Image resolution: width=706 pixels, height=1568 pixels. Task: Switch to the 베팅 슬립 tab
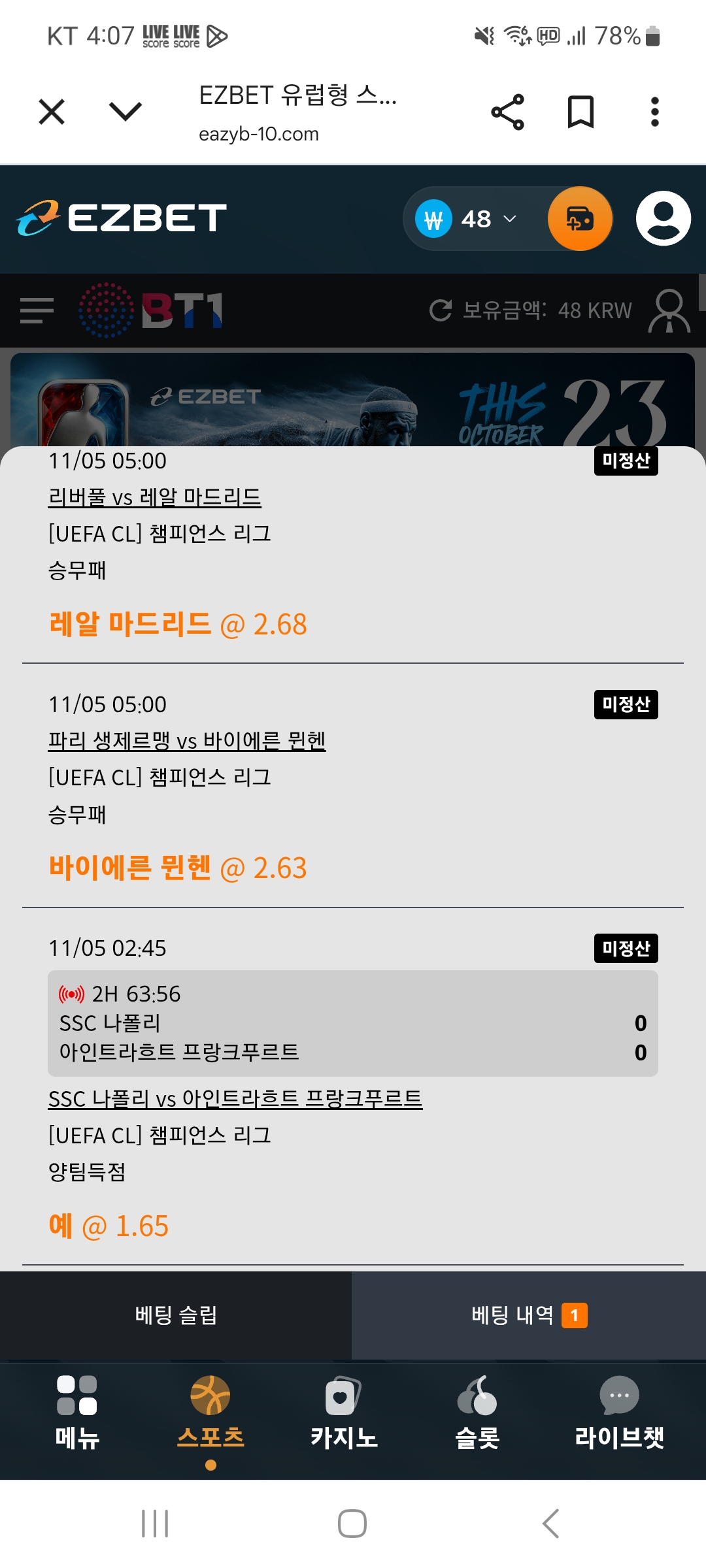(176, 1315)
